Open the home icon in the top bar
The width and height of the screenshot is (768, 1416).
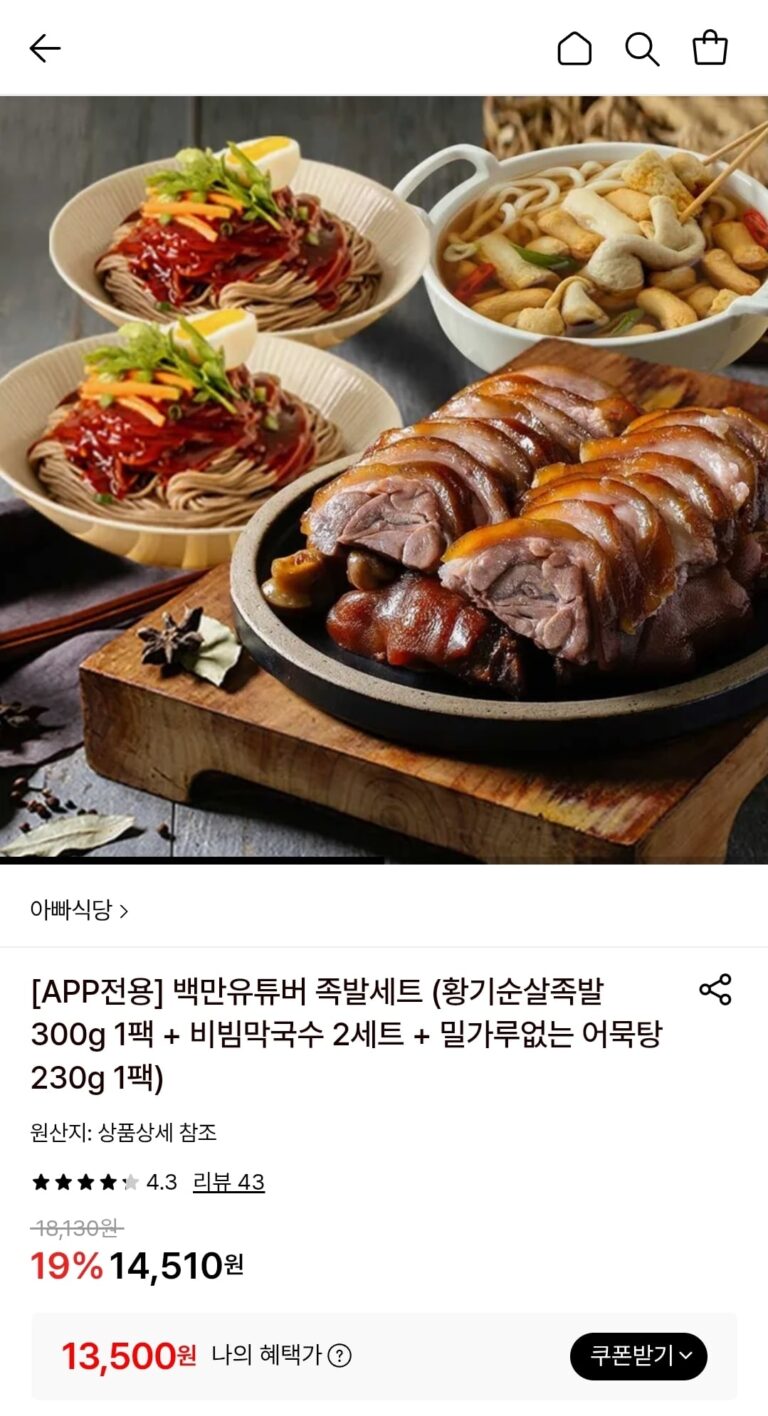tap(574, 48)
